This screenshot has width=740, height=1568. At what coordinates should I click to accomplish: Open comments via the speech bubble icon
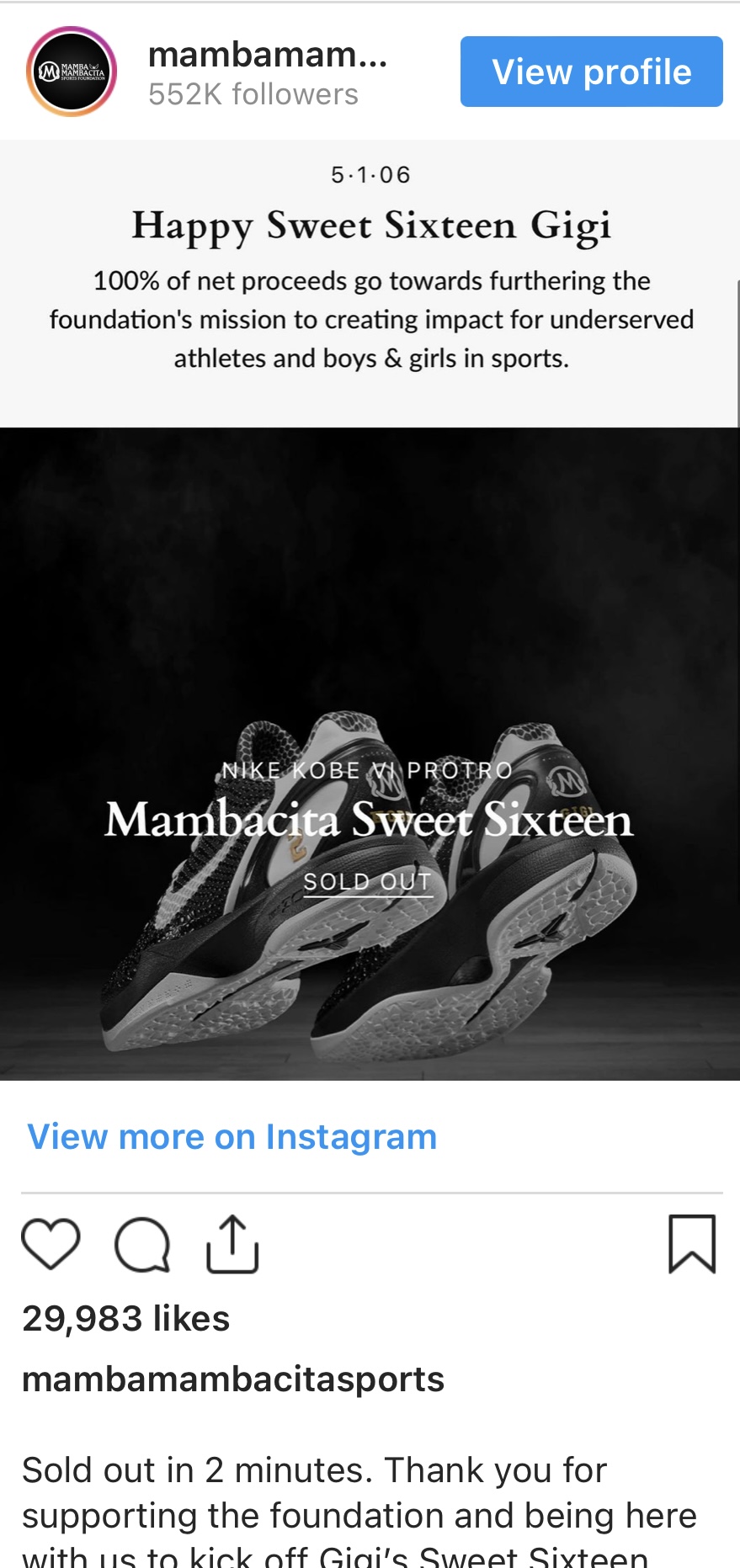click(x=142, y=1244)
